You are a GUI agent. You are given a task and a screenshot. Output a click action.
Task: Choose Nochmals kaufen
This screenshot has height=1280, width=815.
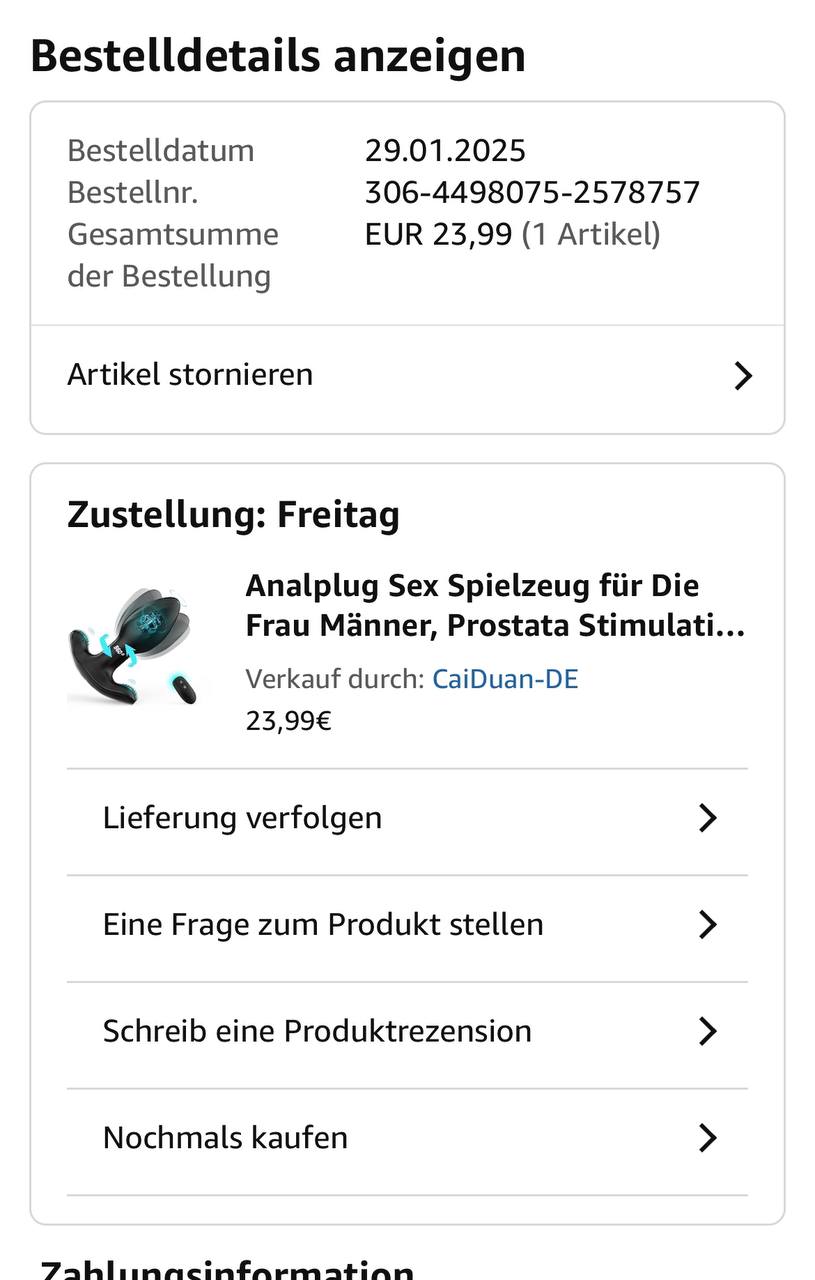coord(407,1138)
